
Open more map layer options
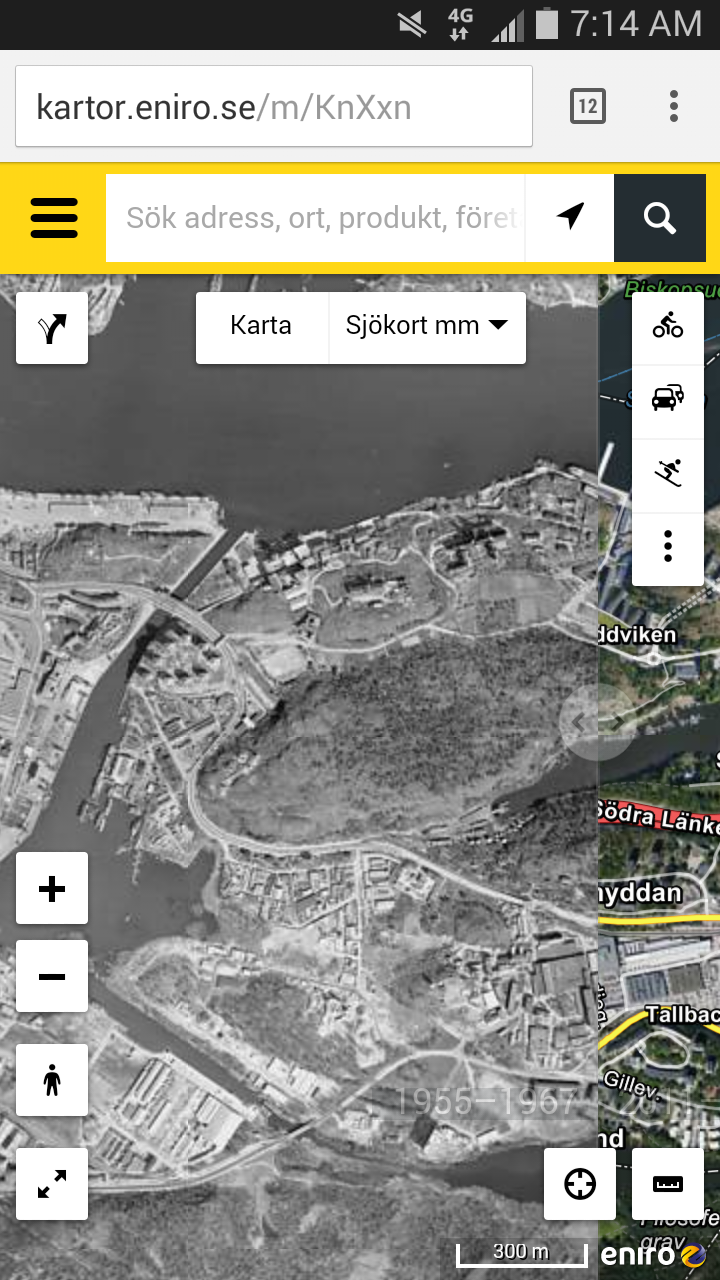[668, 546]
